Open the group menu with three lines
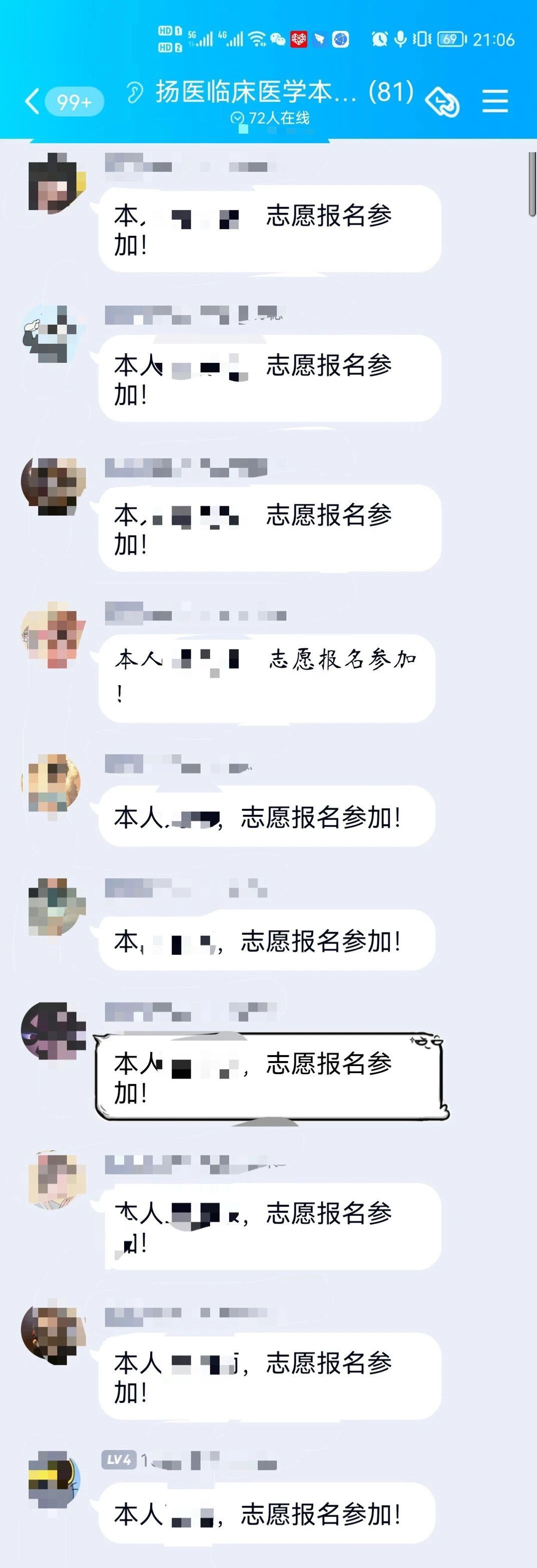Viewport: 537px width, 1568px height. pyautogui.click(x=495, y=101)
